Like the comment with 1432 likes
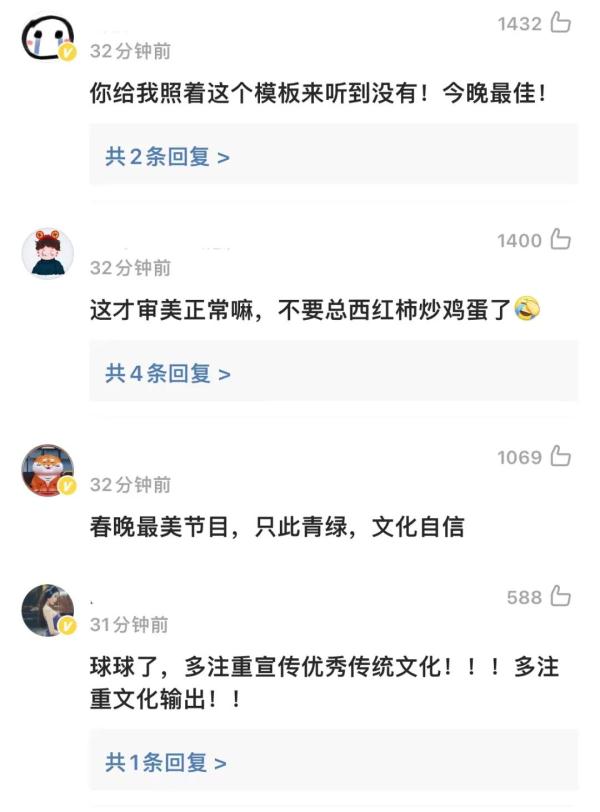The width and height of the screenshot is (600, 812). [560, 23]
